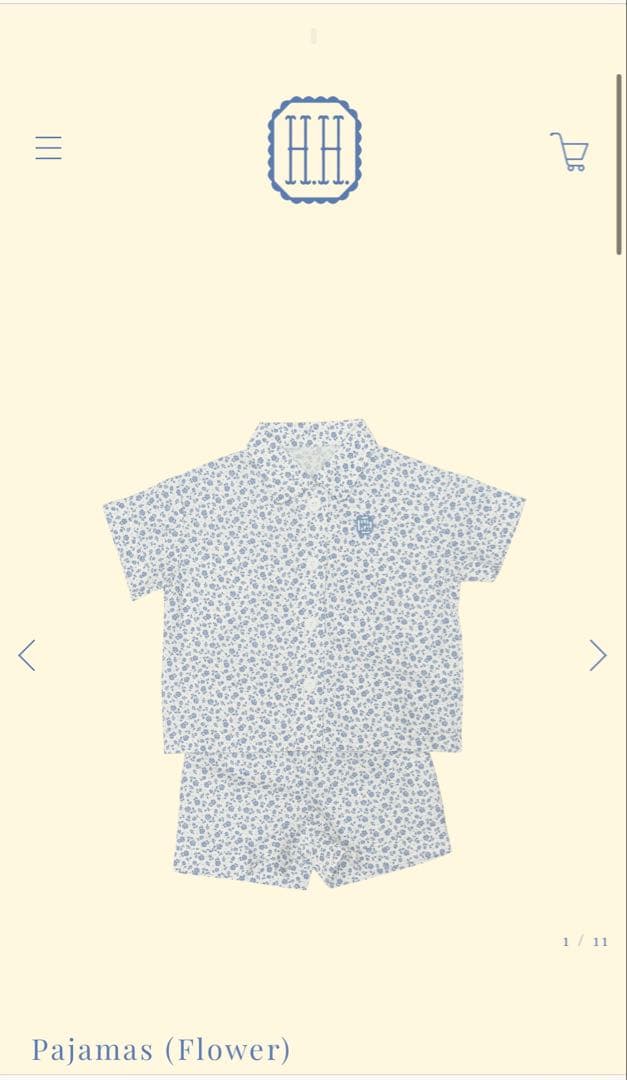
Task: Open the hamburger navigation menu
Action: tap(48, 149)
